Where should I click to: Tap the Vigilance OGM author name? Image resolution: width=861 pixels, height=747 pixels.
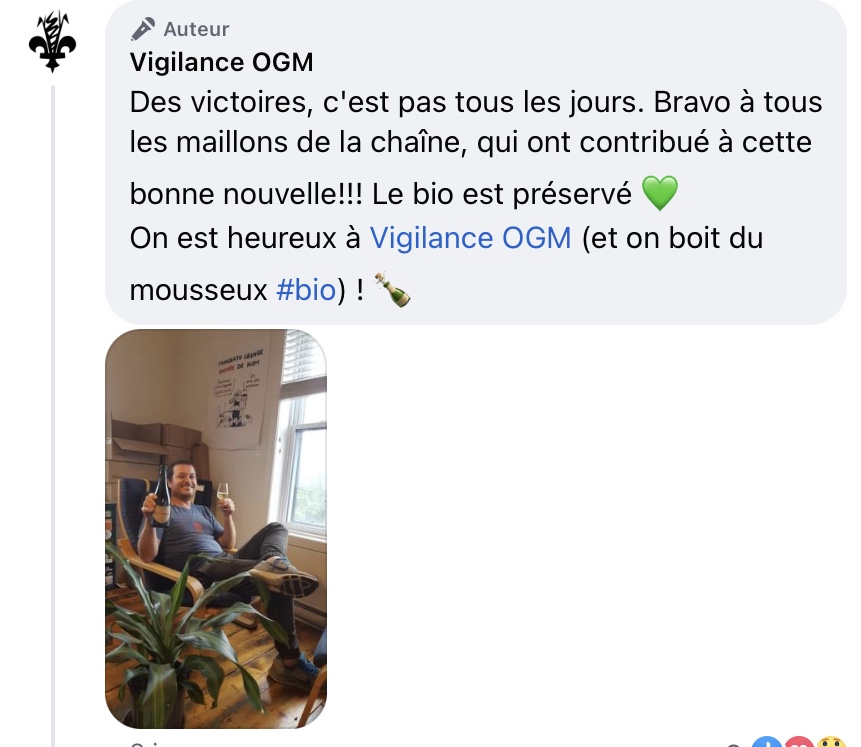221,63
